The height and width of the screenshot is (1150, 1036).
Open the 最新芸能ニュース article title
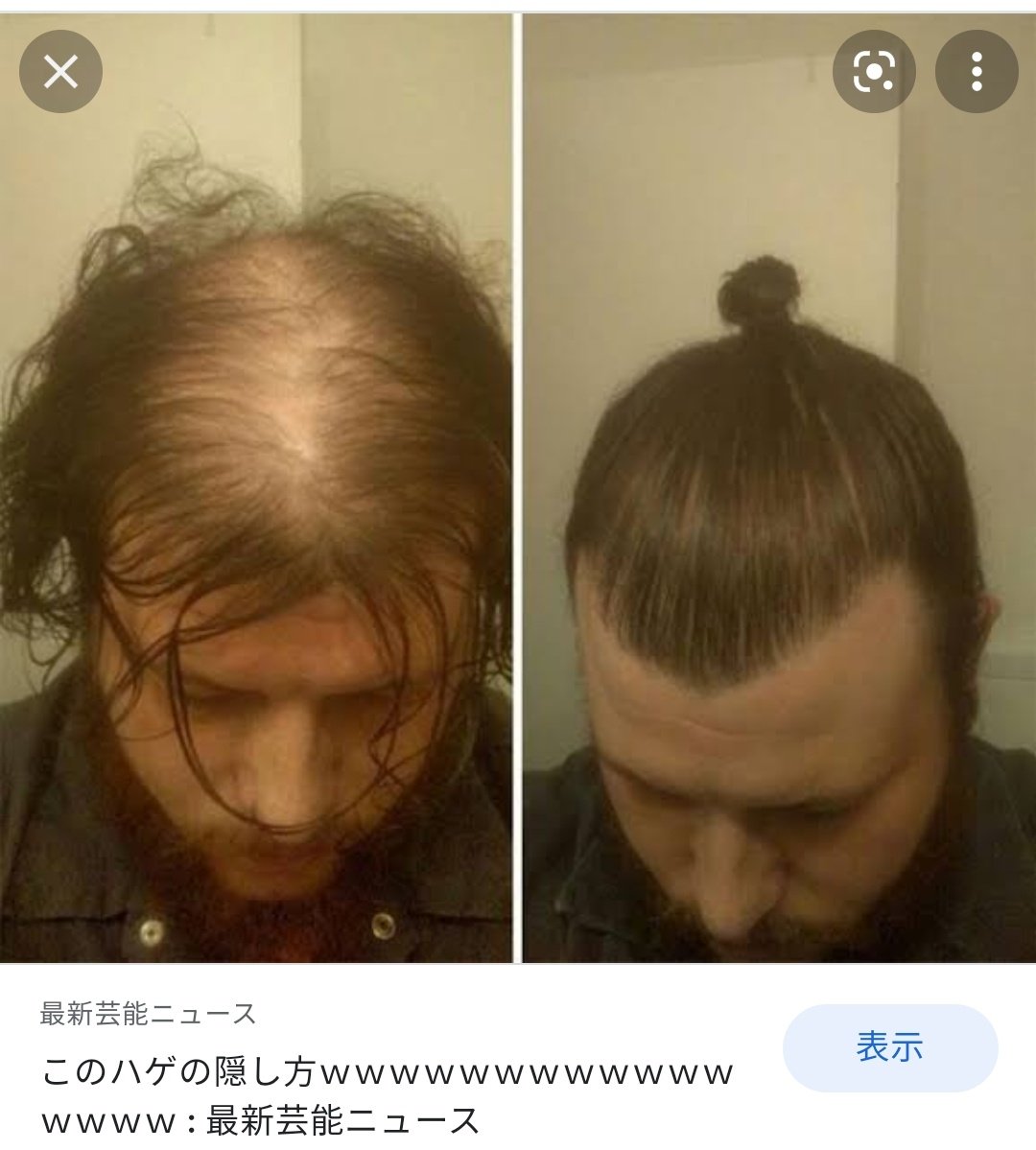tap(388, 1096)
